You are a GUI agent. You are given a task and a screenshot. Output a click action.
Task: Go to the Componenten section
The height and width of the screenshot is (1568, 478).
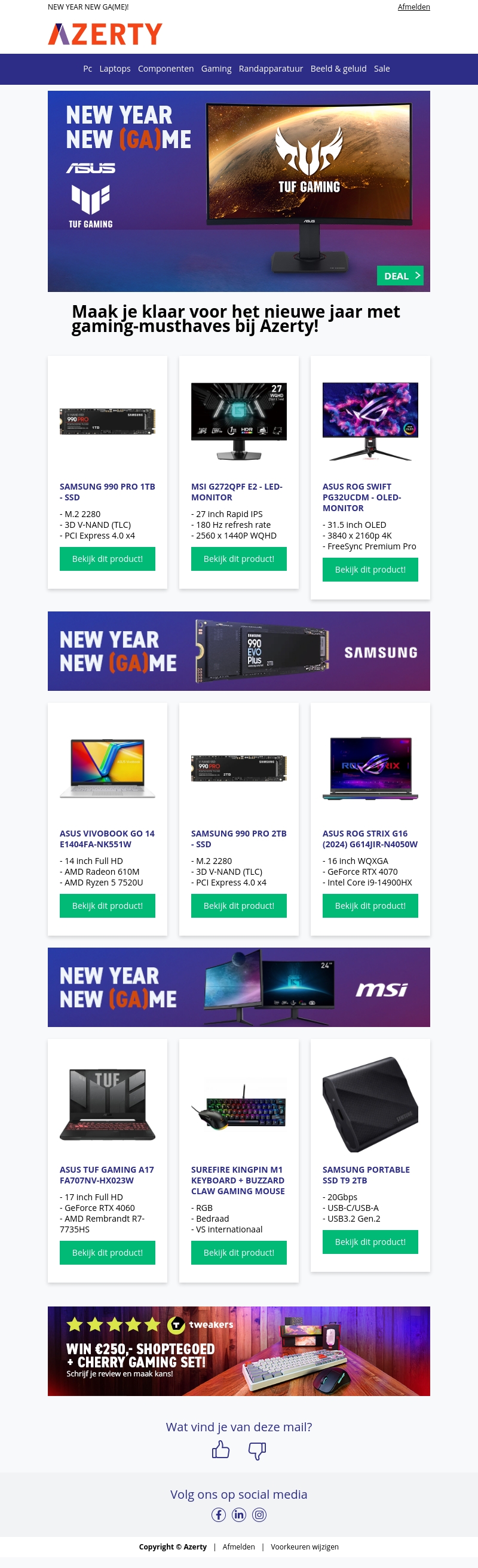(166, 69)
